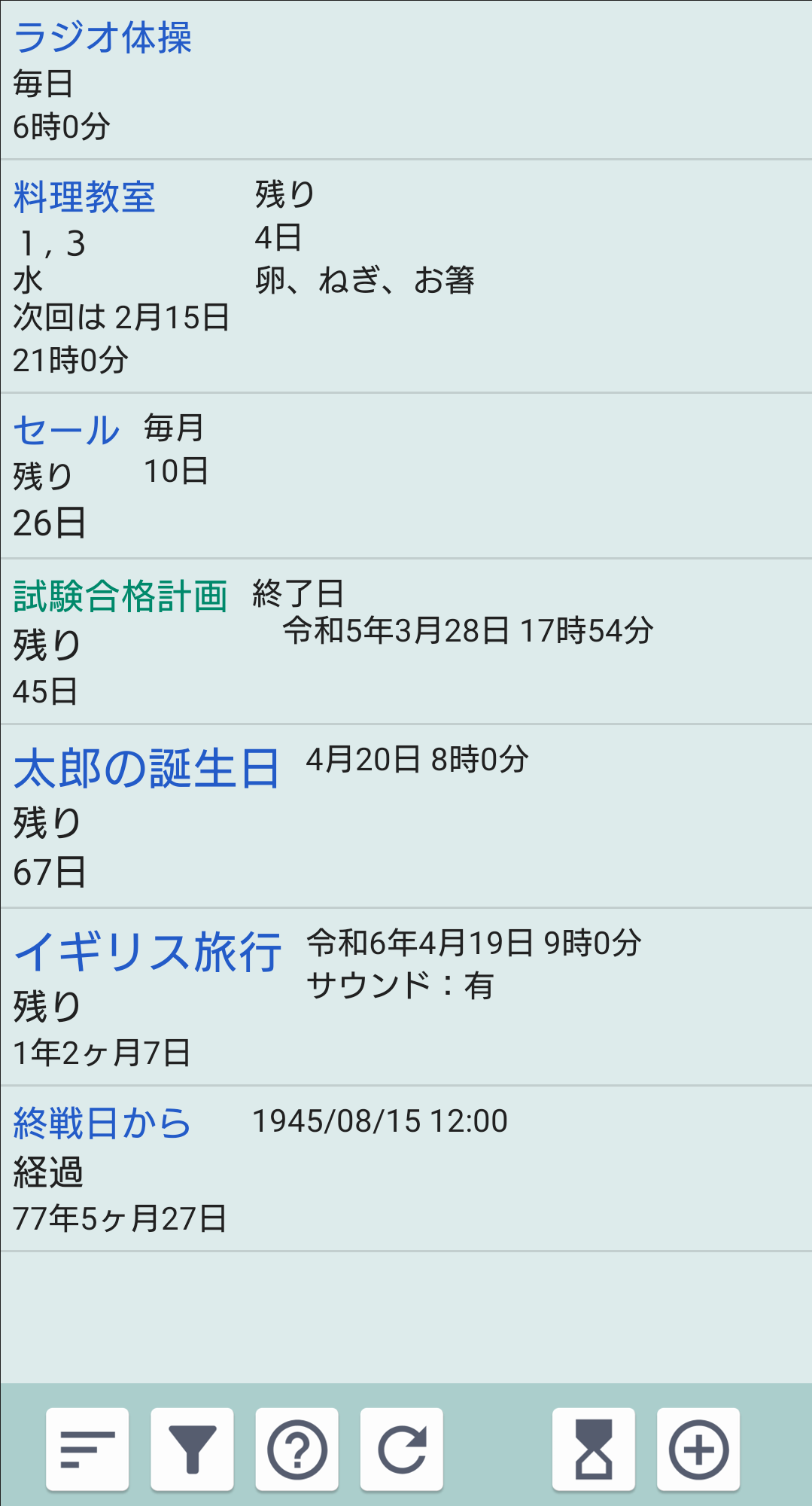This screenshot has width=812, height=1506.
Task: Refresh the countdown list
Action: pyautogui.click(x=401, y=1450)
